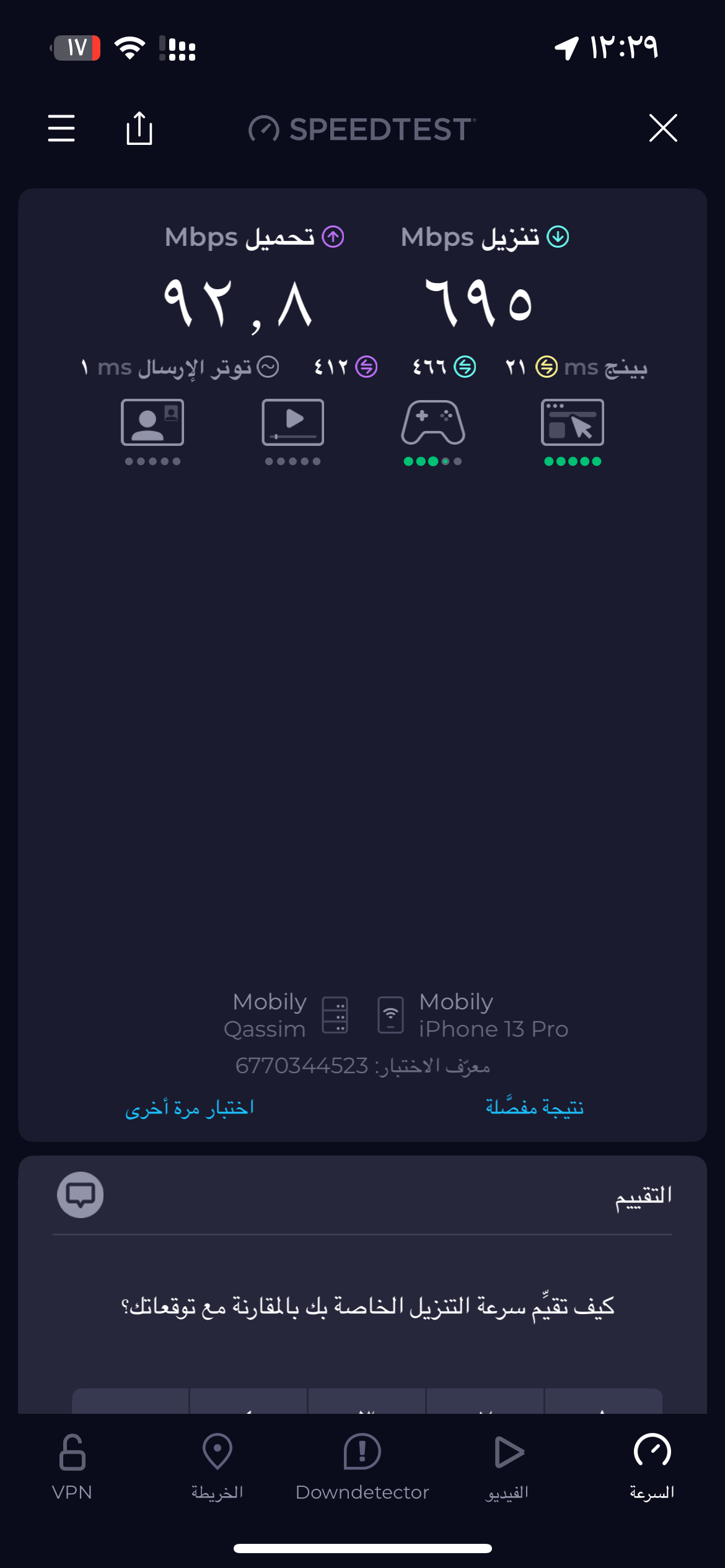Open the detailed result link
This screenshot has height=1568, width=725.
tap(534, 1107)
